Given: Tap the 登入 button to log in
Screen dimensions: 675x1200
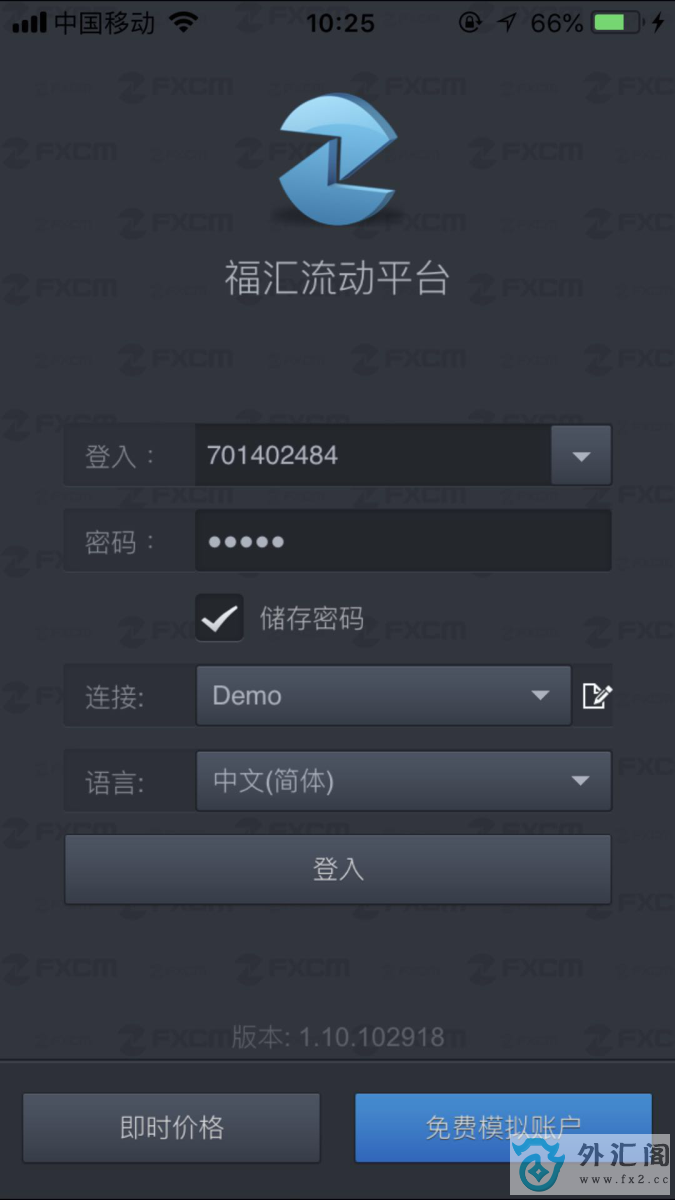Looking at the screenshot, I should coord(338,869).
